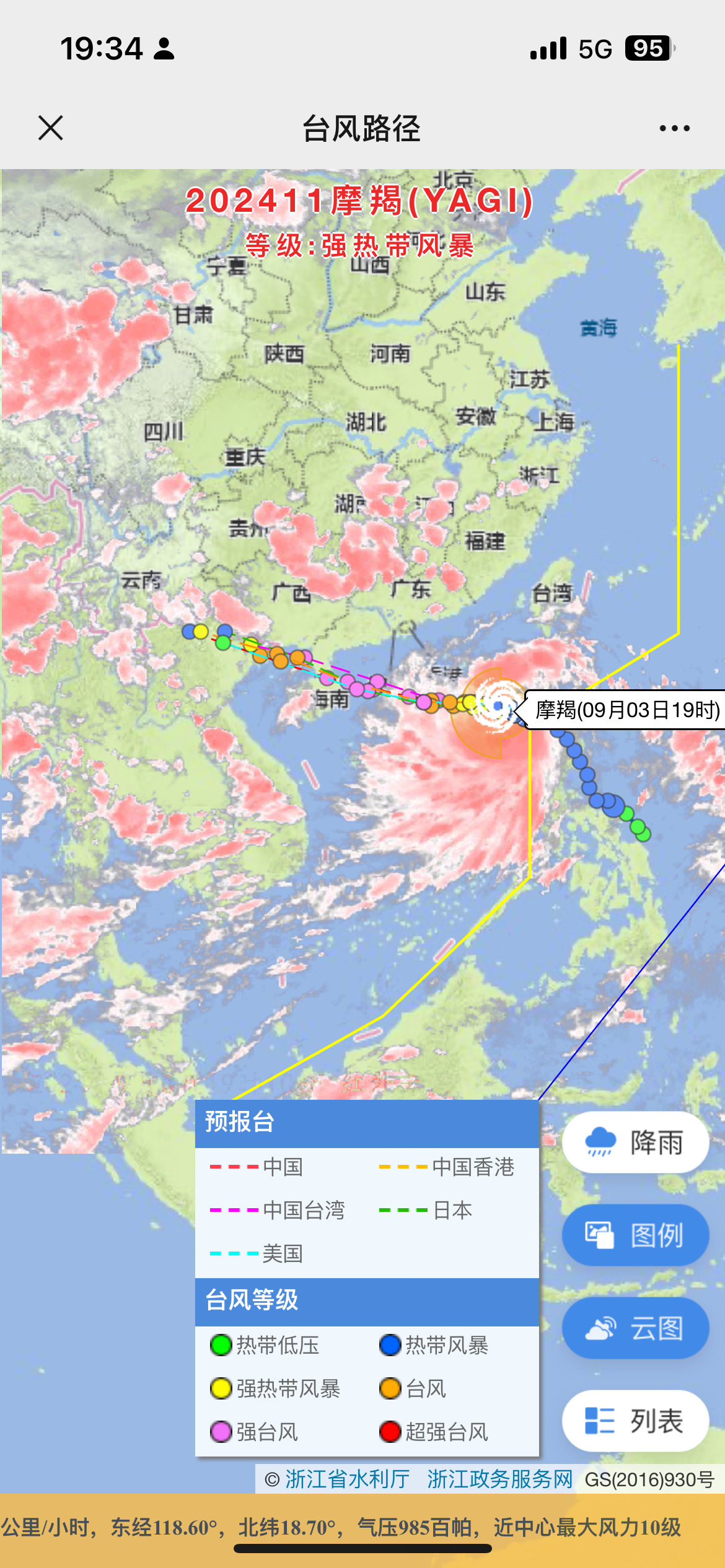The image size is (725, 1568).
Task: Visit the 浙江政务服务网 link
Action: 499,1479
